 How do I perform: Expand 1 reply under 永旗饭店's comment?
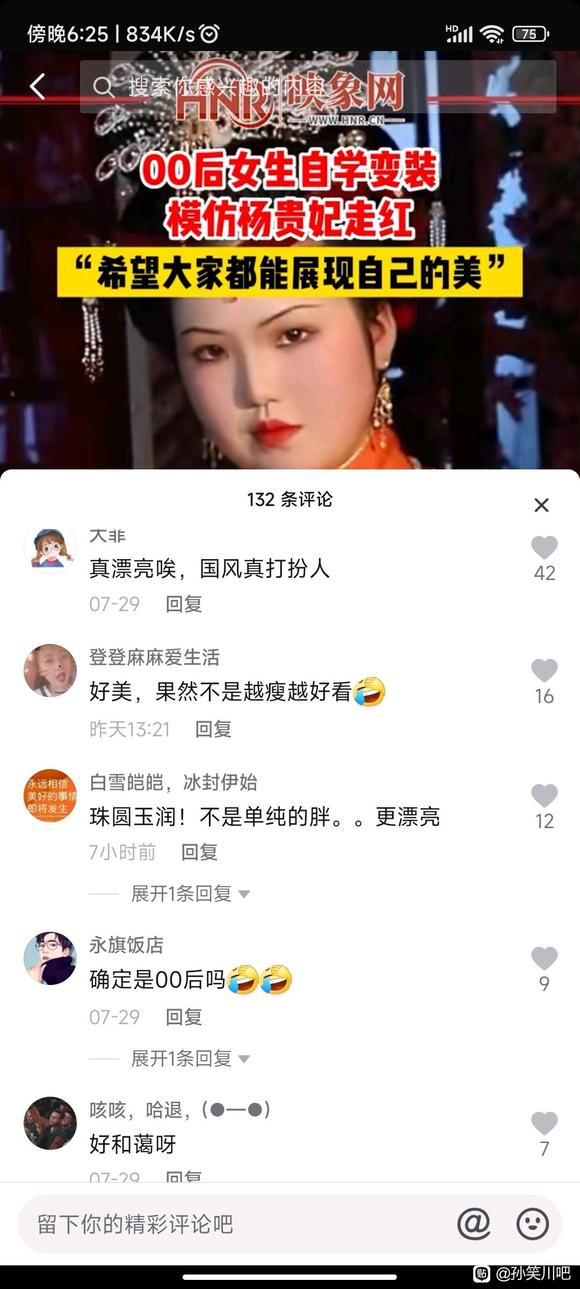click(191, 1058)
